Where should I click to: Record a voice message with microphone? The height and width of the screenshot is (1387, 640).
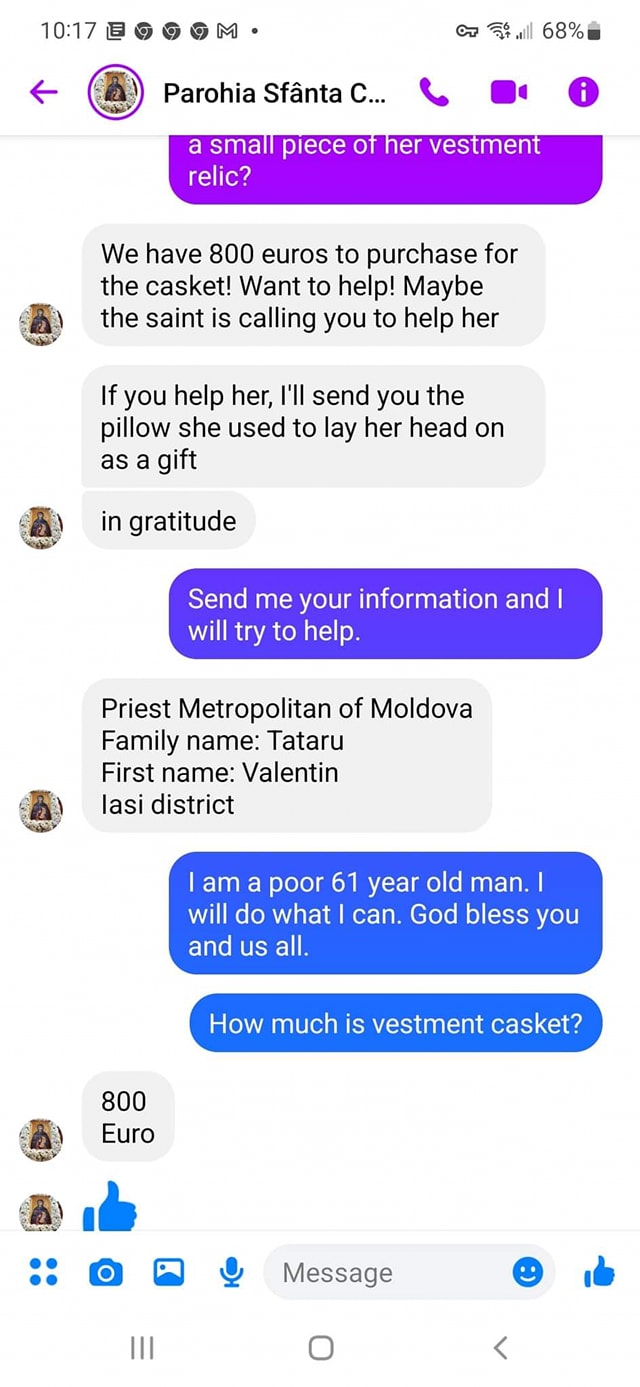231,1272
